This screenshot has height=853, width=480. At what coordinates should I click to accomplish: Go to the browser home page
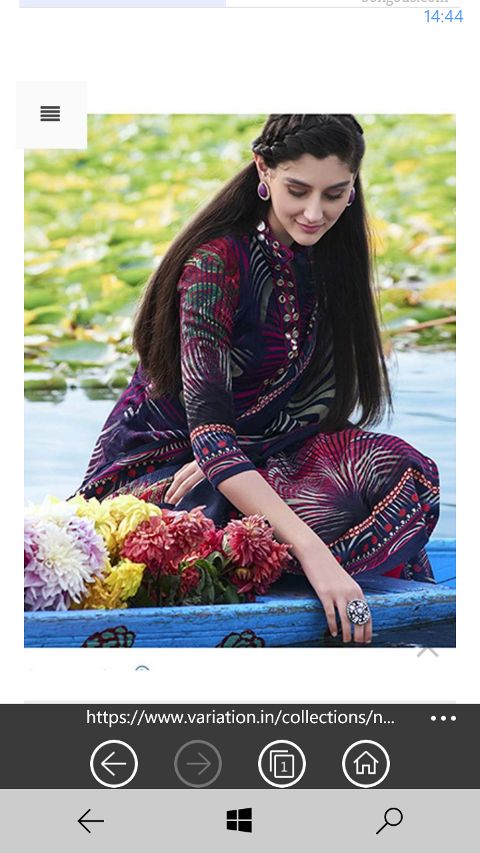point(366,764)
